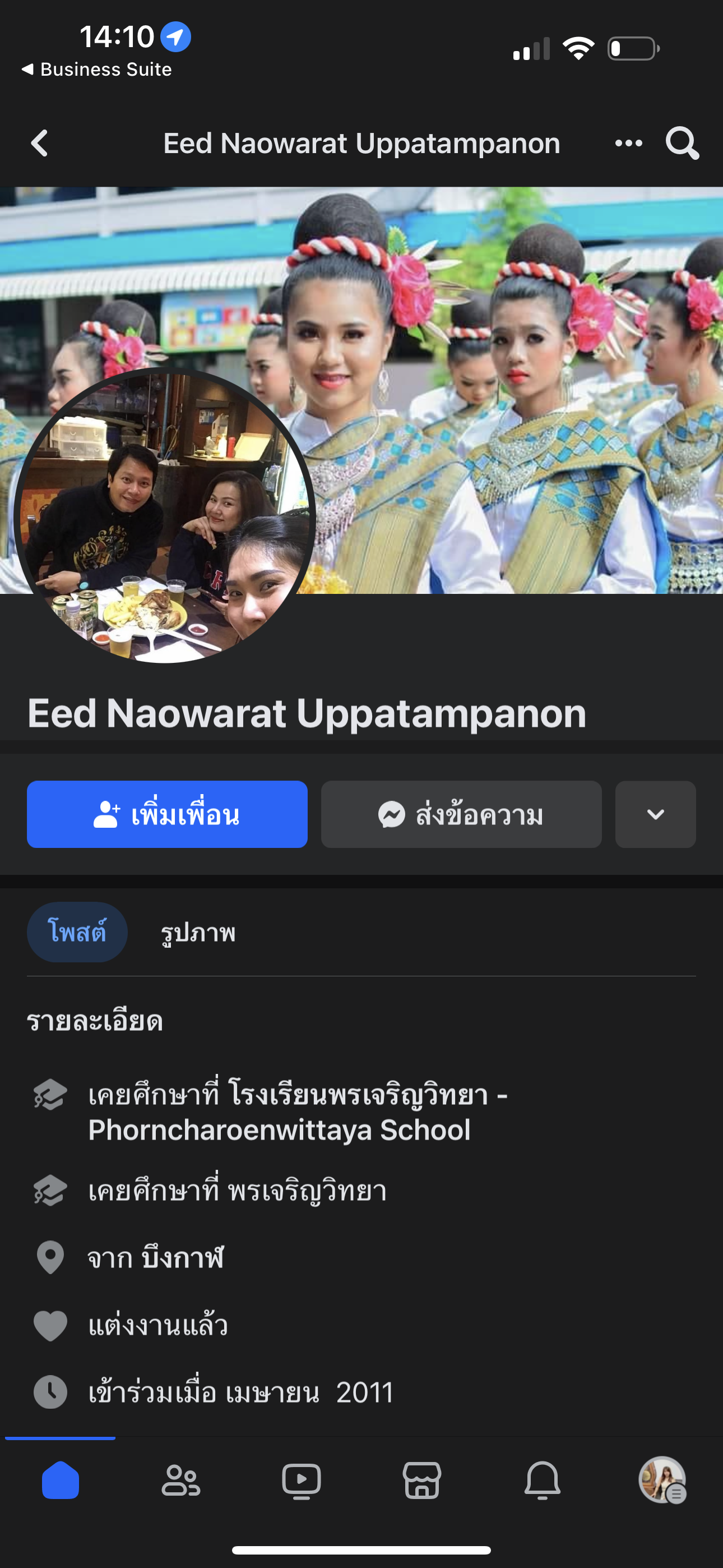Switch to the Watch video tab
This screenshot has height=1568, width=723.
pos(302,1481)
